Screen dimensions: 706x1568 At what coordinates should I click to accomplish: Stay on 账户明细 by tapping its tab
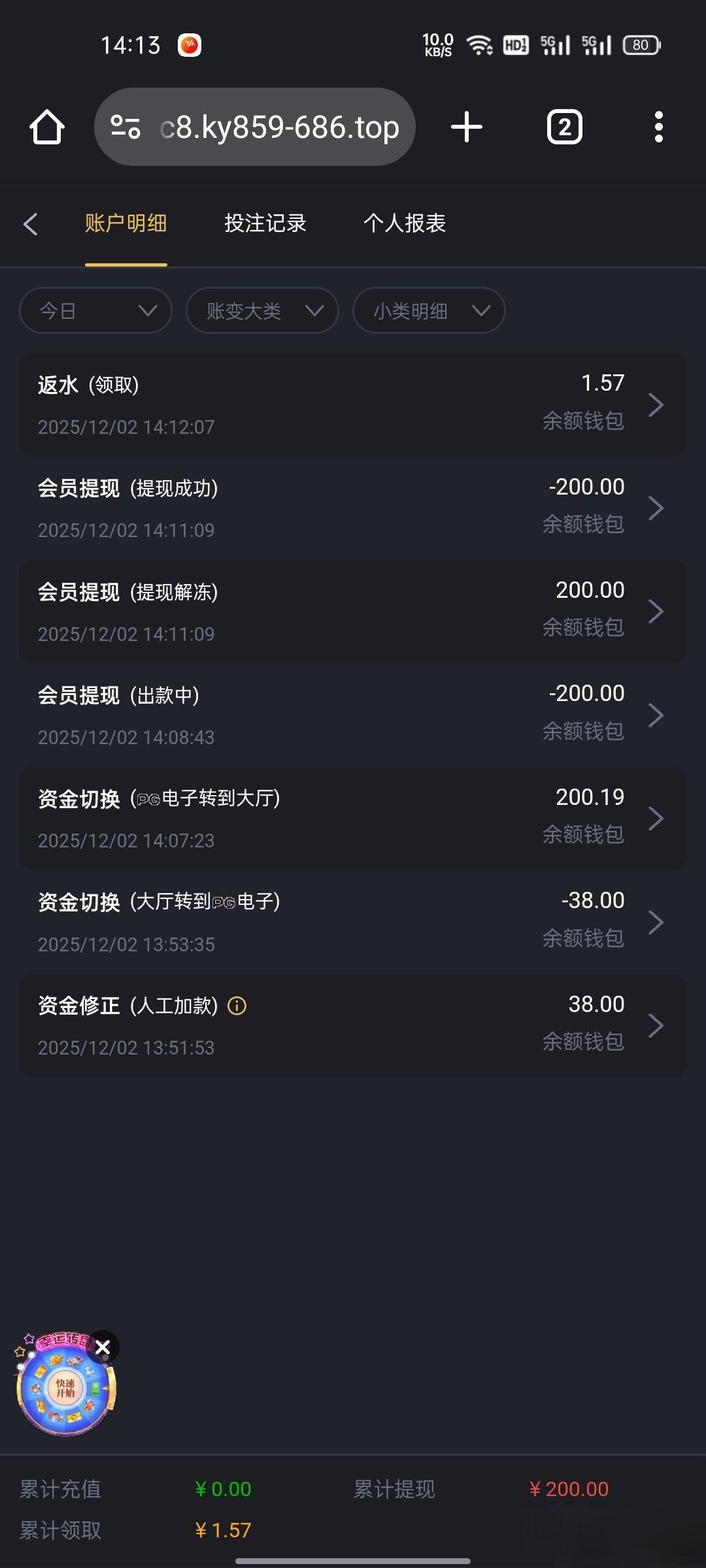tap(126, 223)
